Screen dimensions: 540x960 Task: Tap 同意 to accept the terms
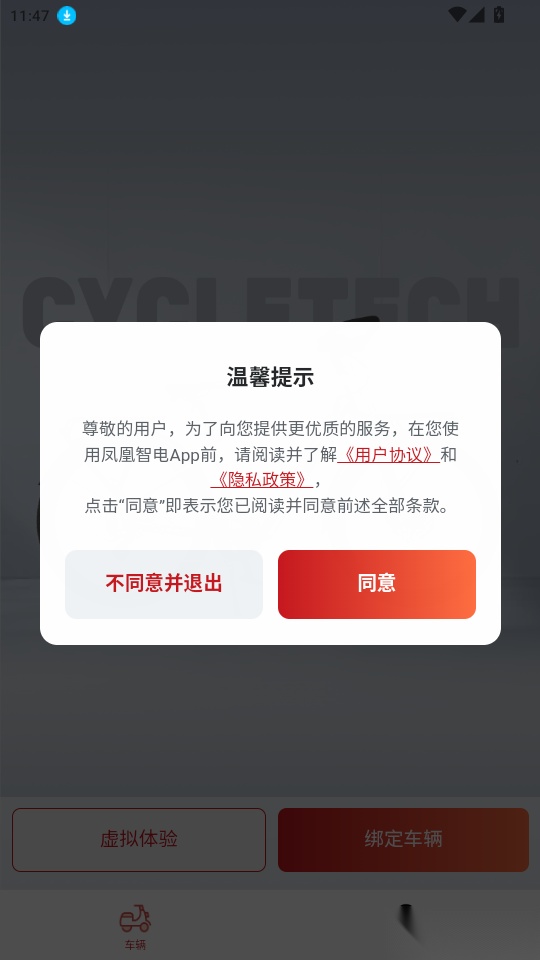377,584
